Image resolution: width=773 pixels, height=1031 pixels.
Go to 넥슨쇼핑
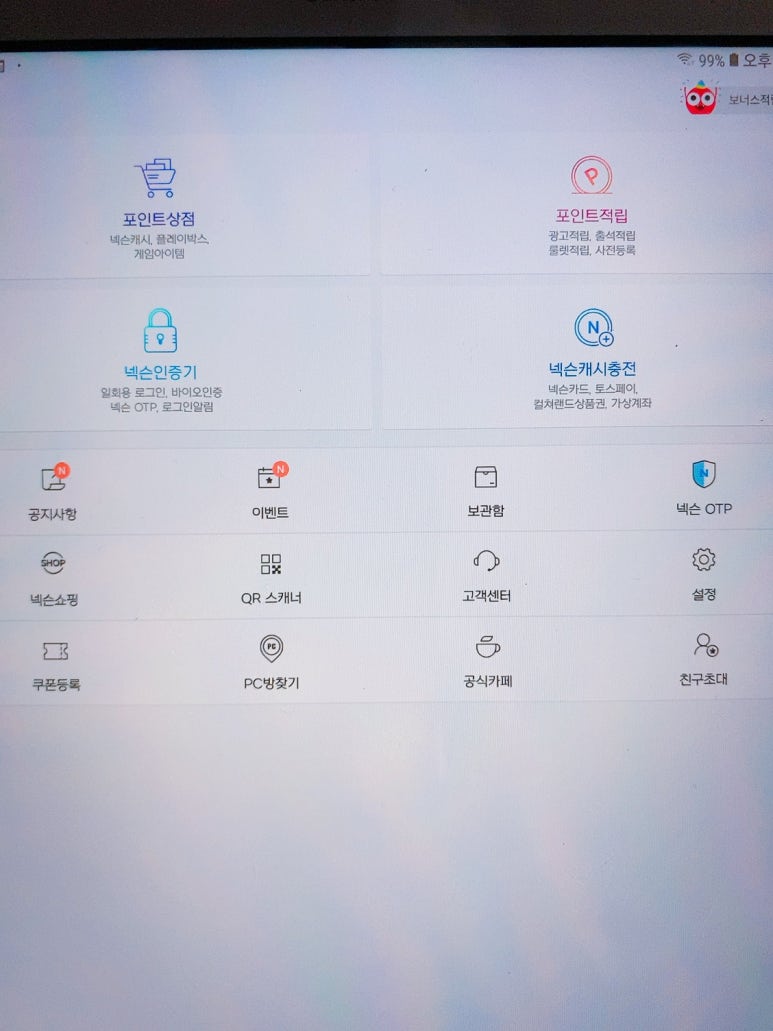(53, 577)
